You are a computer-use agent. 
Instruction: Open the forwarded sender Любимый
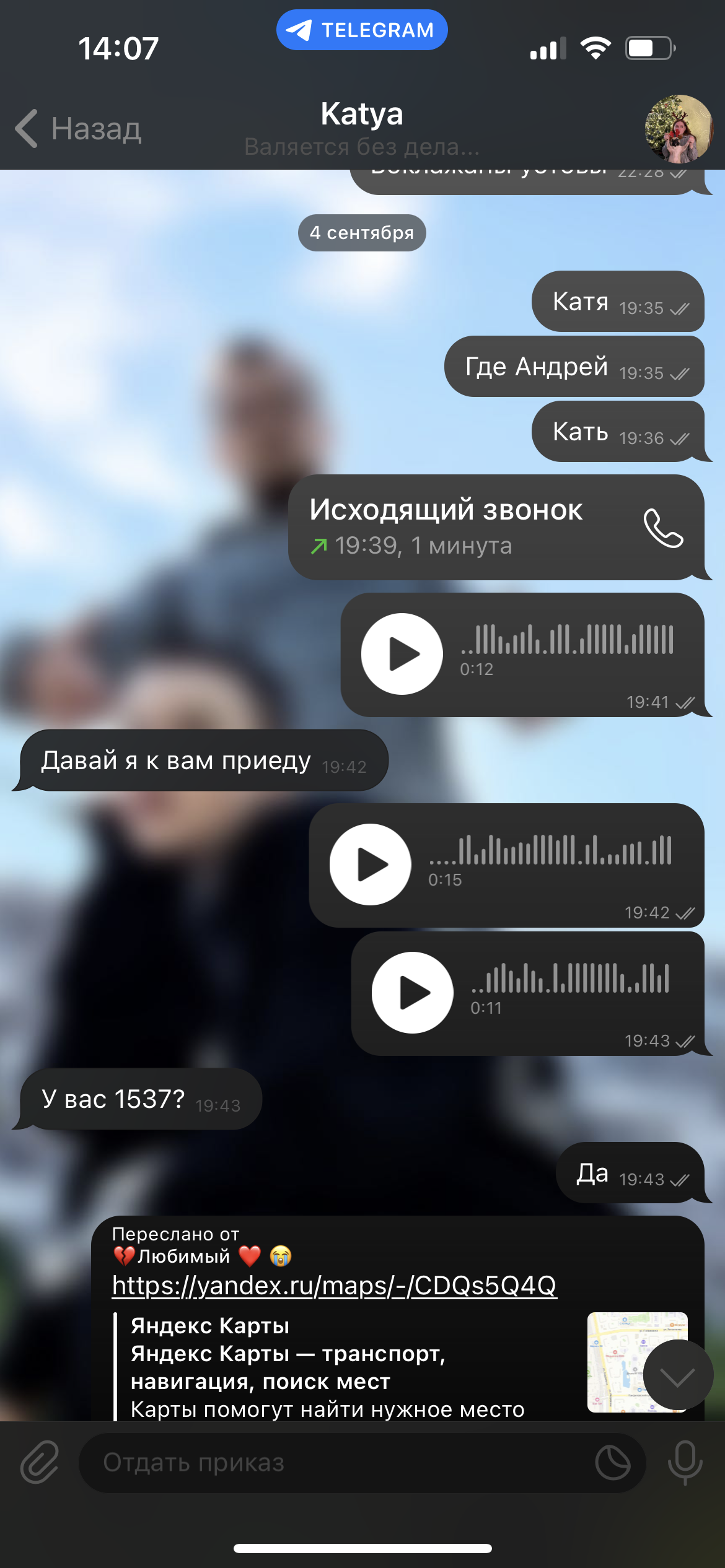(x=183, y=1257)
